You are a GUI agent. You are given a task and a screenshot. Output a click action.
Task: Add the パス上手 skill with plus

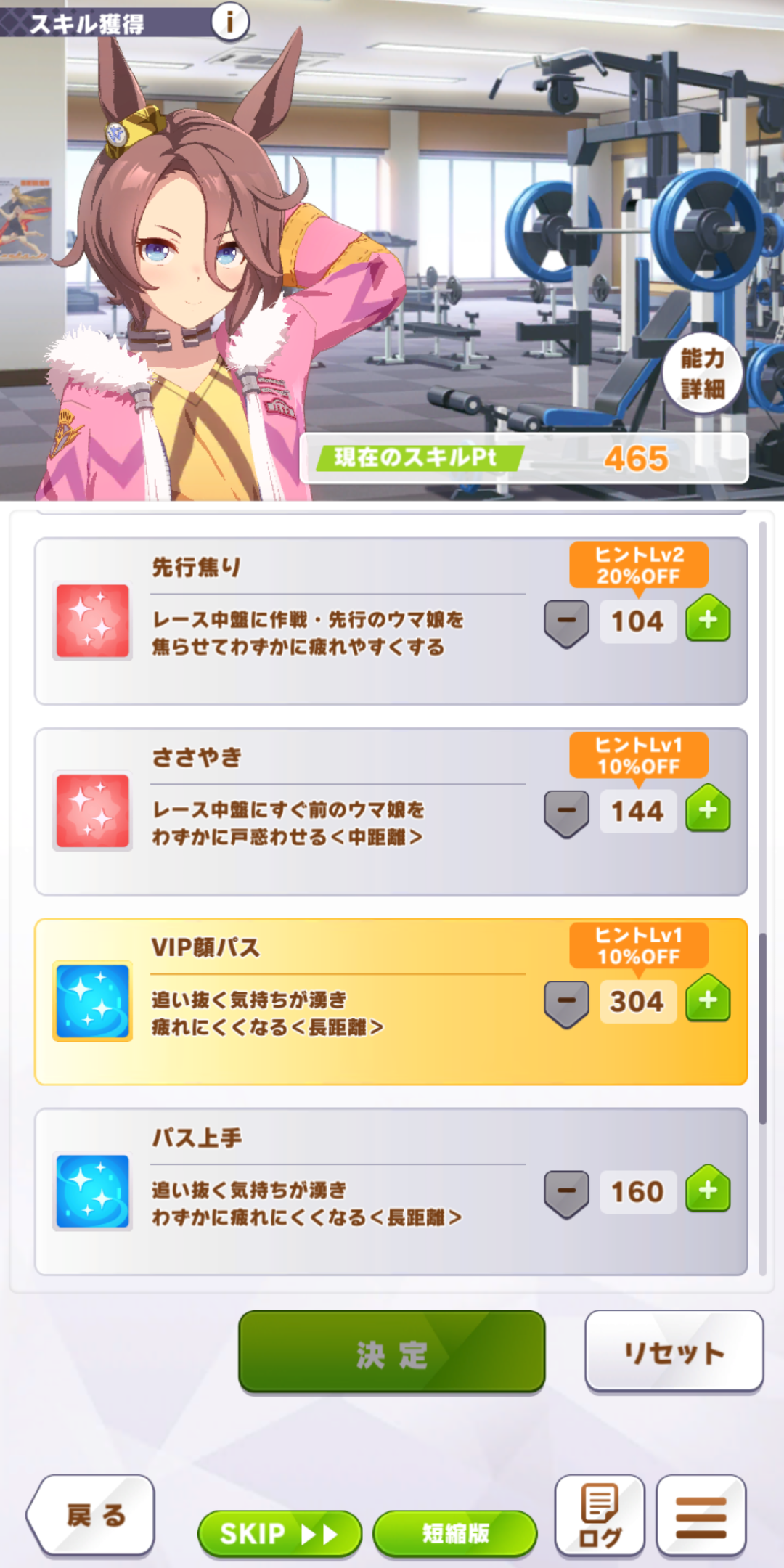[x=708, y=1190]
